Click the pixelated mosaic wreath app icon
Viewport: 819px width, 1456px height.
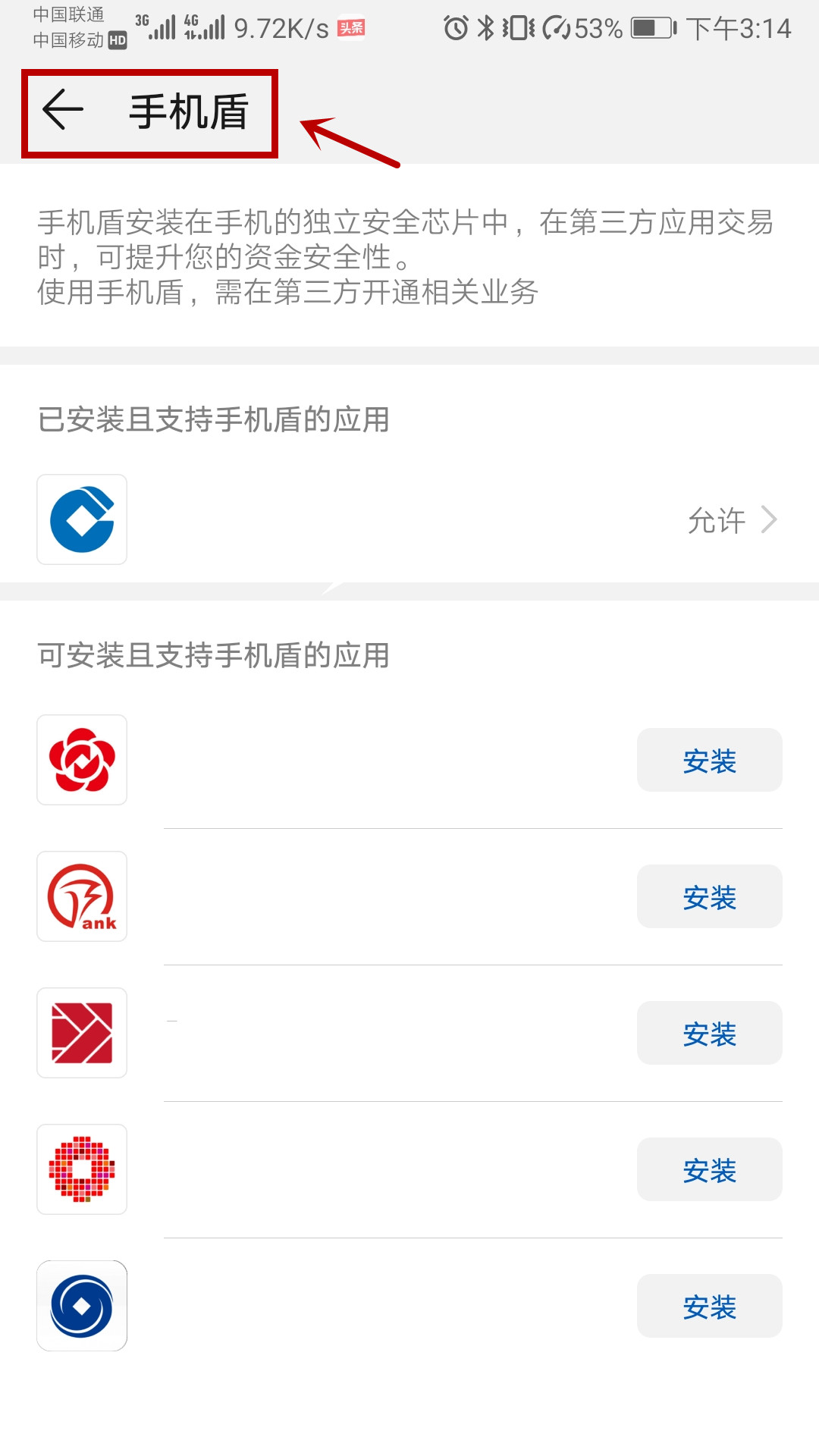click(x=82, y=1169)
